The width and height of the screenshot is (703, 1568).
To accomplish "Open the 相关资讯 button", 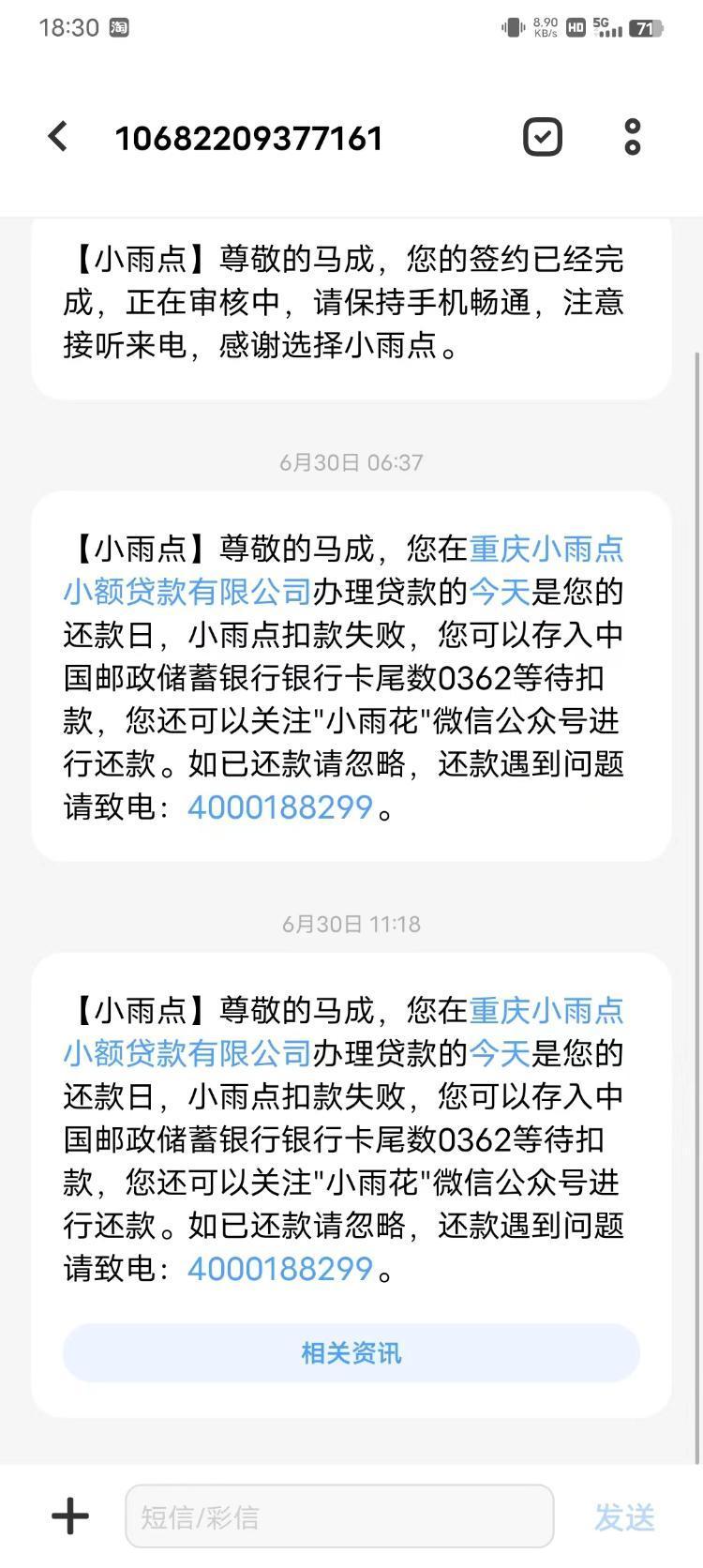I will [351, 1352].
